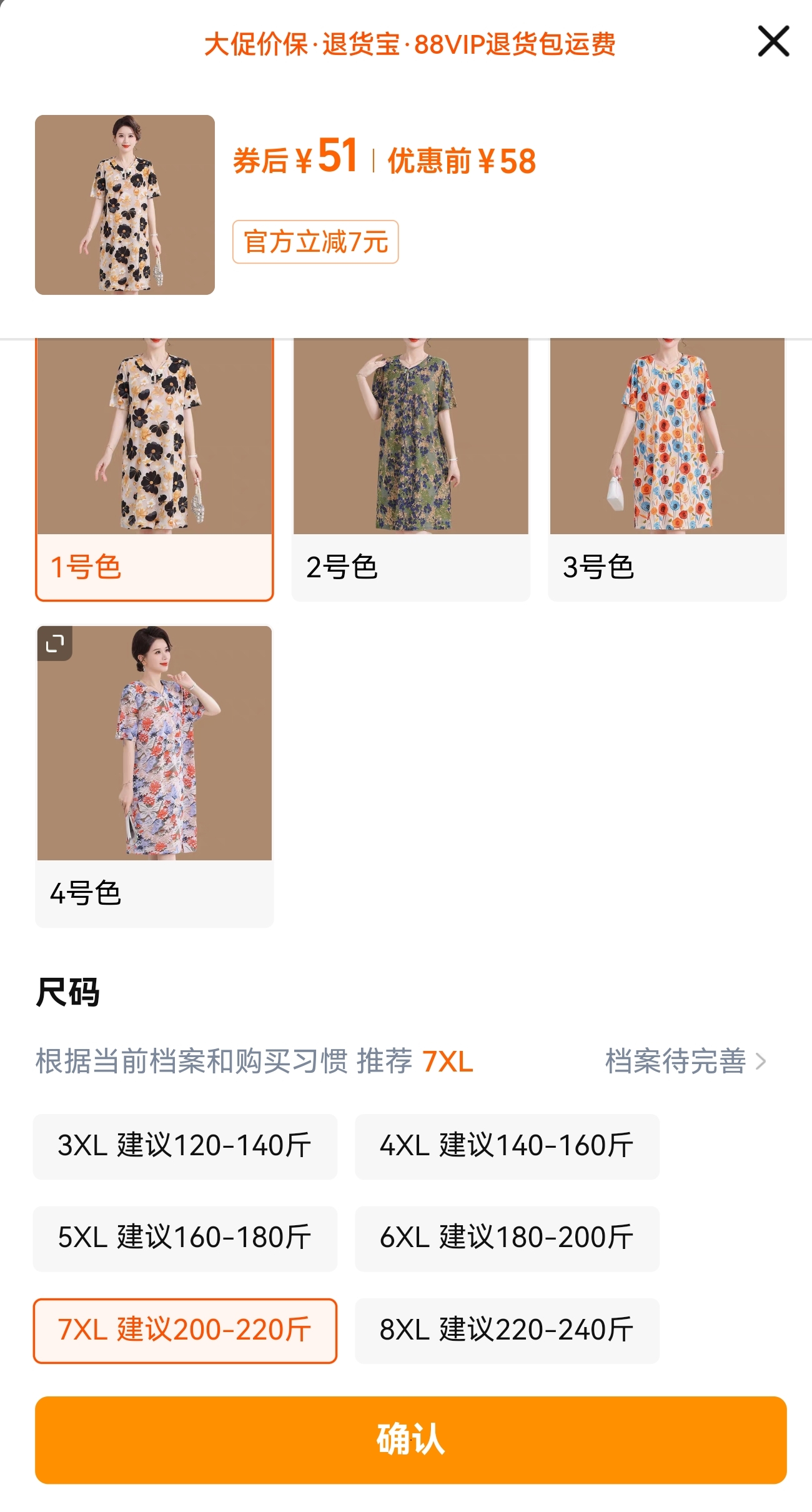Select size 4XL 建议140-160斤
The image size is (812, 1512).
click(507, 1146)
